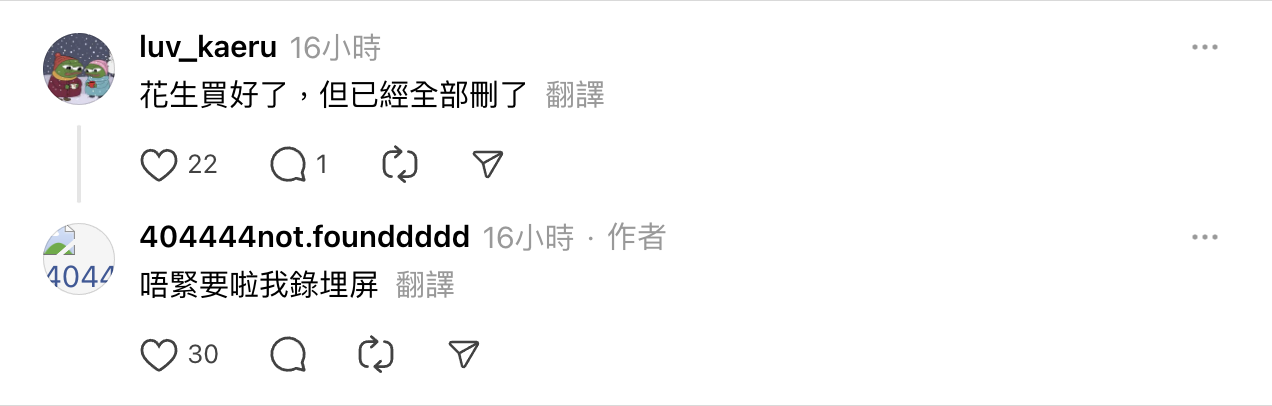1272x406 pixels.
Task: Share luv_kaeru's comment via send icon
Action: click(x=487, y=165)
